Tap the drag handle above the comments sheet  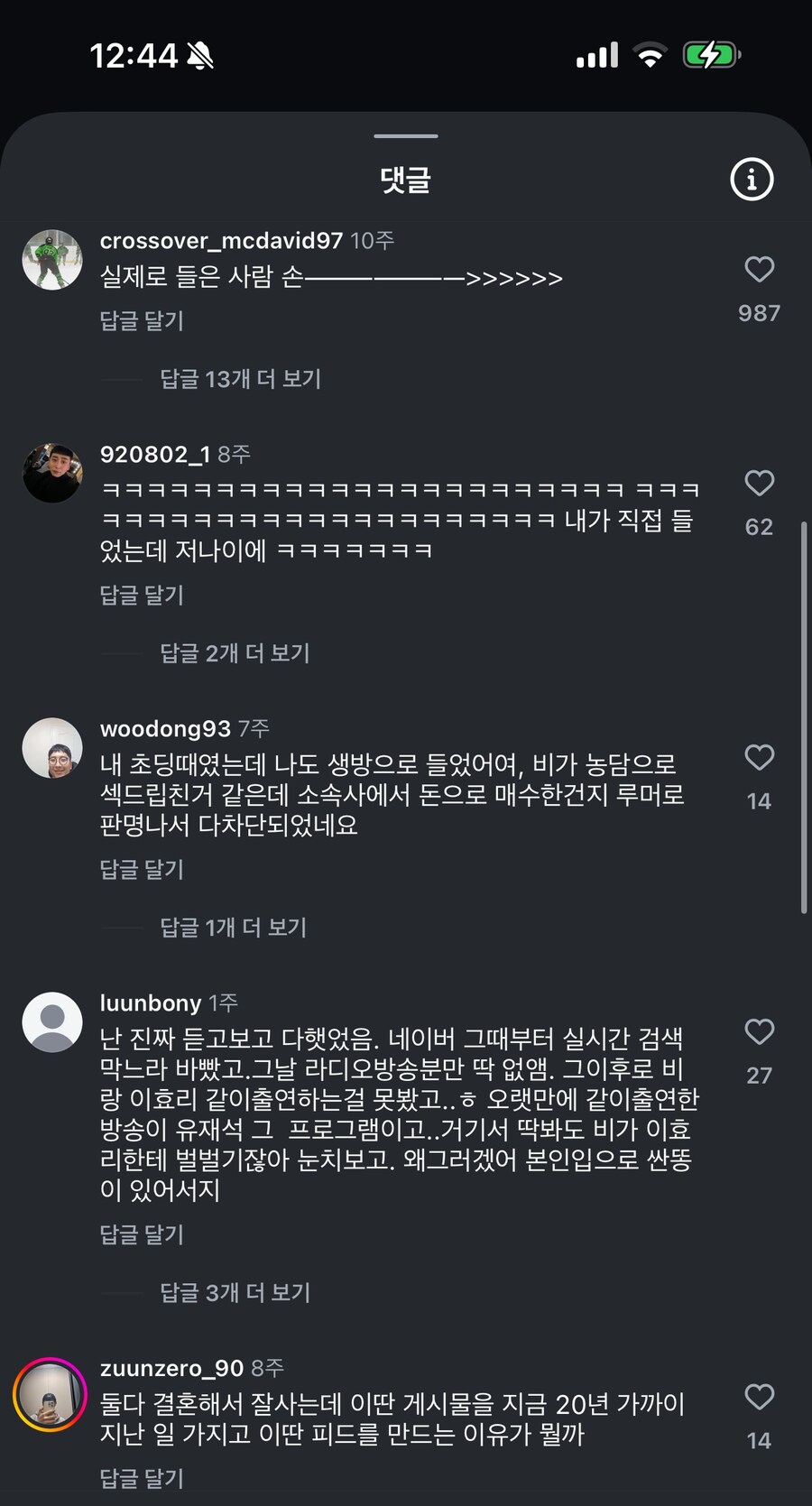tap(405, 134)
